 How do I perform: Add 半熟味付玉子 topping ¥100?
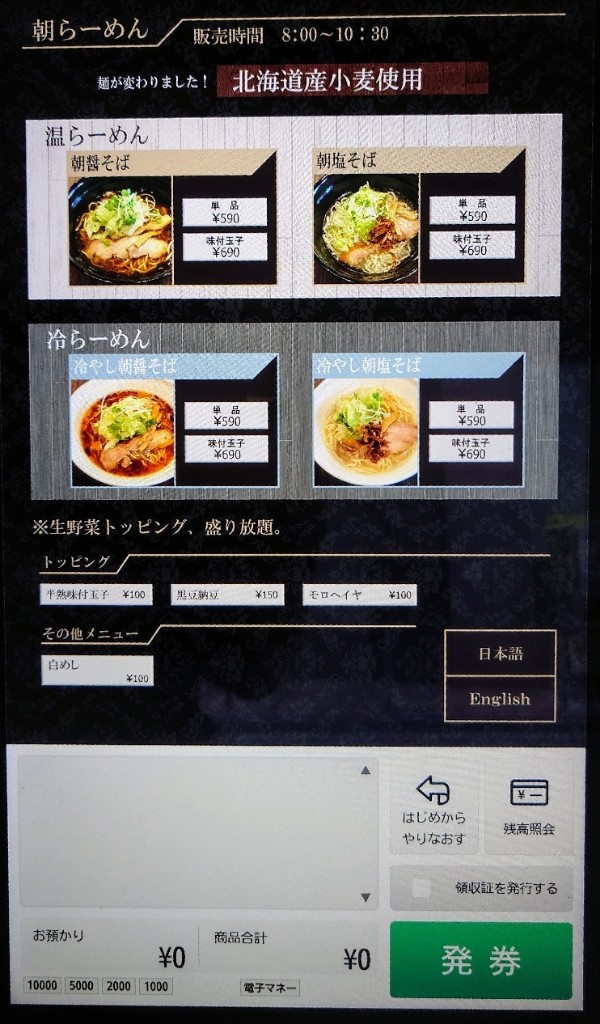click(x=96, y=595)
